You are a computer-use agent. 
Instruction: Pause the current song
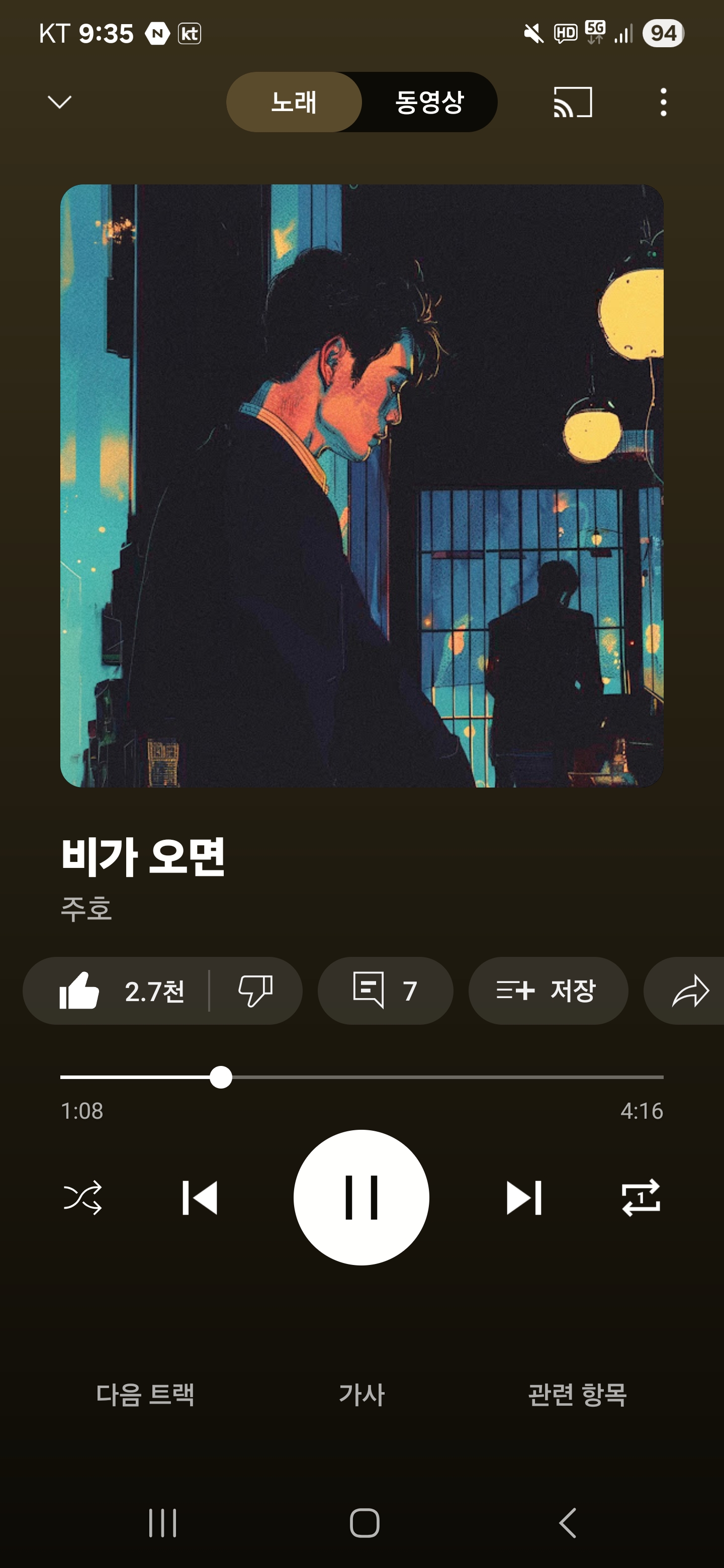pyautogui.click(x=361, y=1197)
